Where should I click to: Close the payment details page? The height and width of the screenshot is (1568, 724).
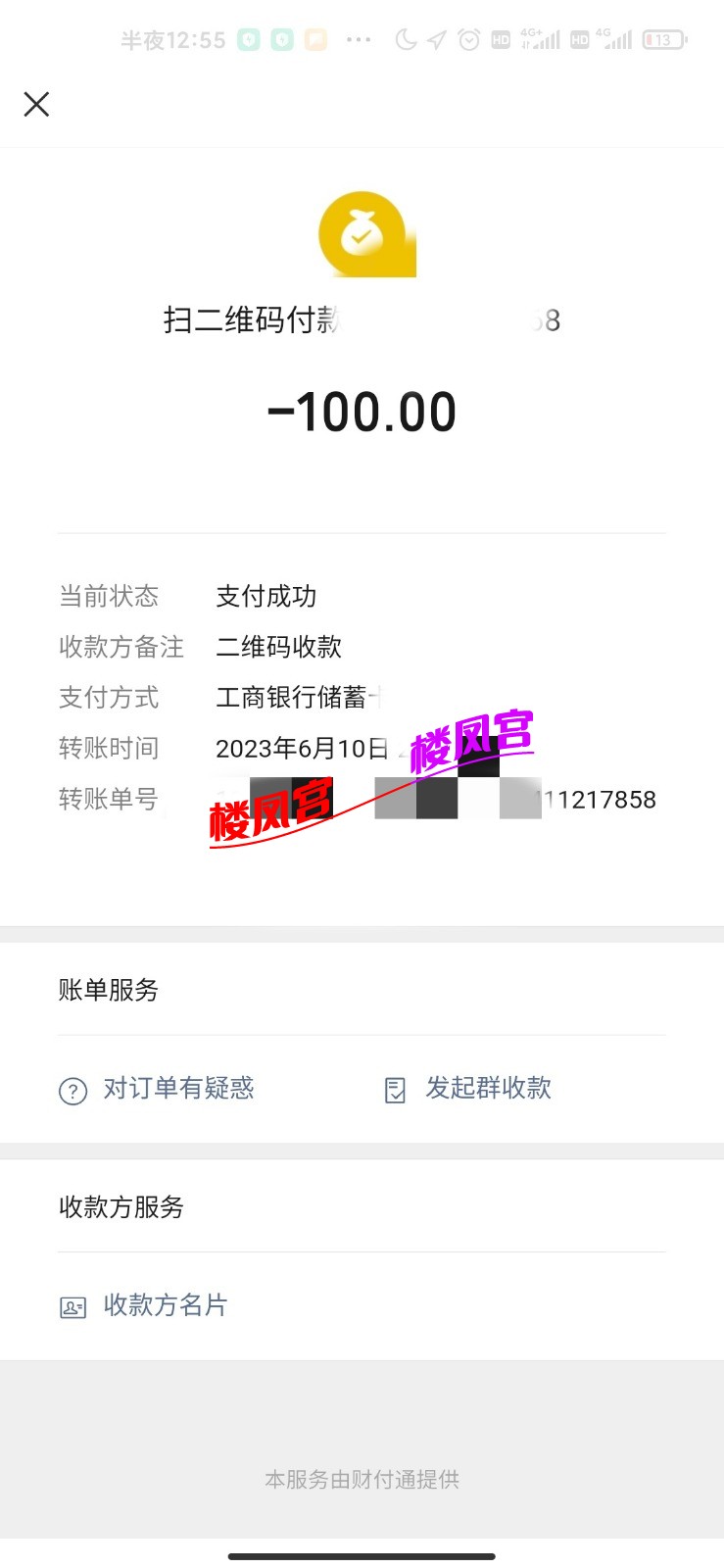(36, 104)
